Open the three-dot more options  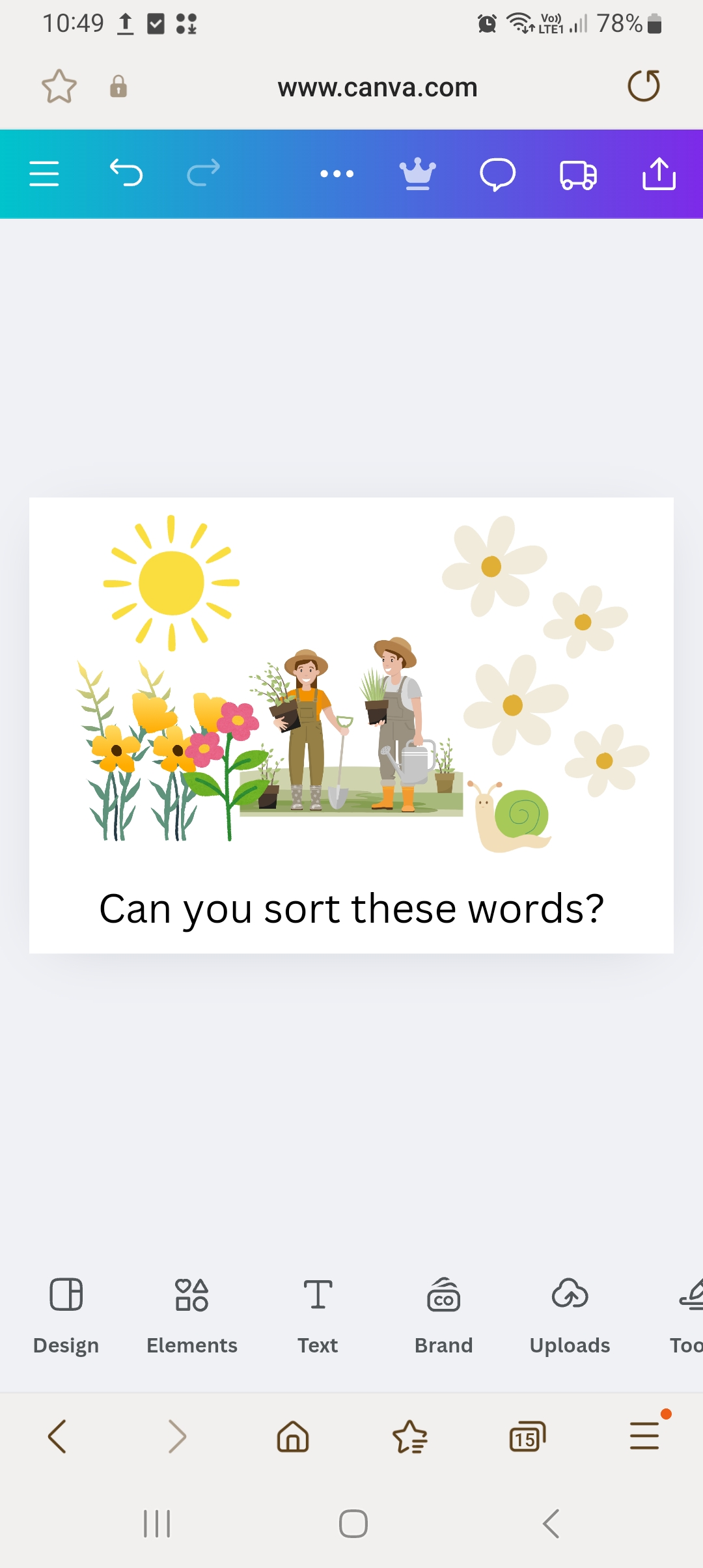coord(337,174)
